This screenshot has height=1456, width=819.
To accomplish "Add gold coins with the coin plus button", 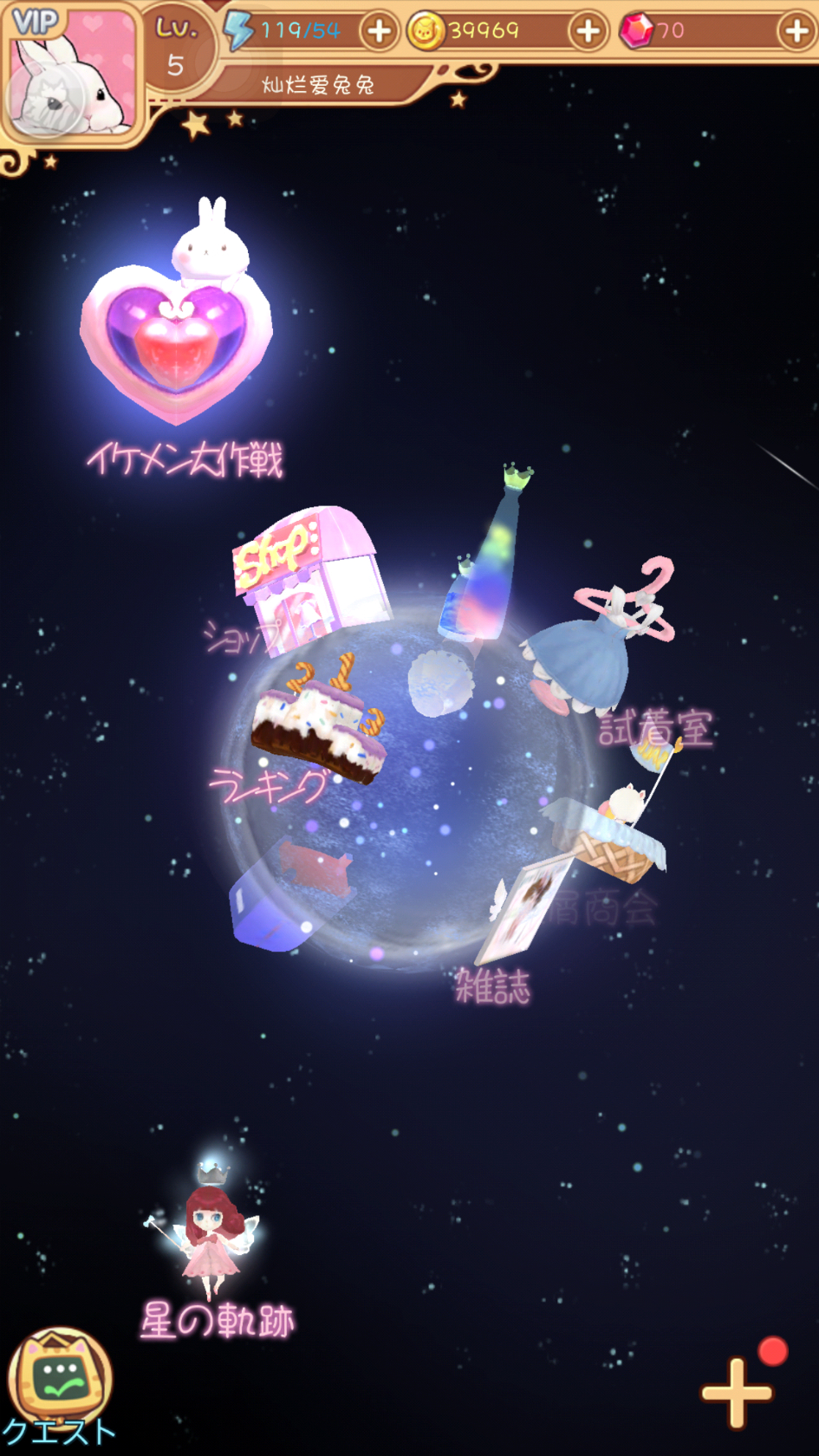I will pos(588,31).
